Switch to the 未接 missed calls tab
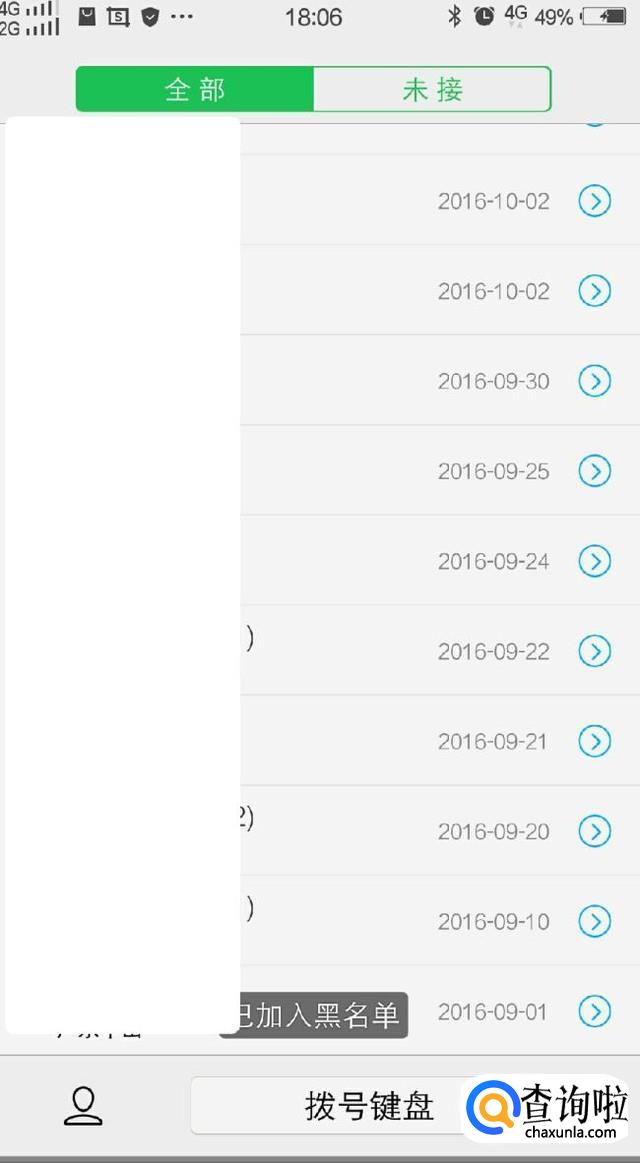 (x=432, y=90)
